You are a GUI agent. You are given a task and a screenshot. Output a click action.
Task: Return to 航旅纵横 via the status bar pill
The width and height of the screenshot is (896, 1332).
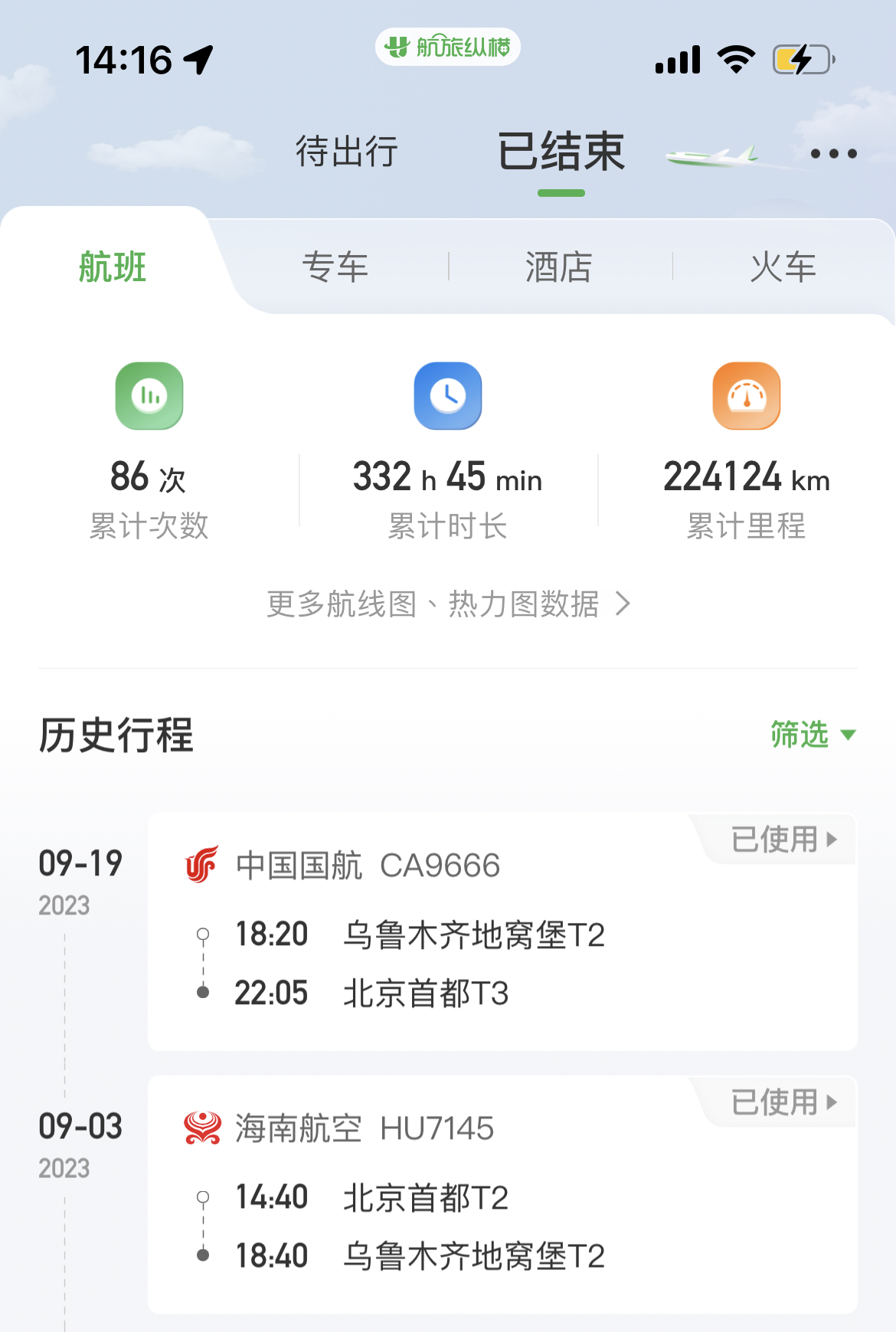(448, 47)
